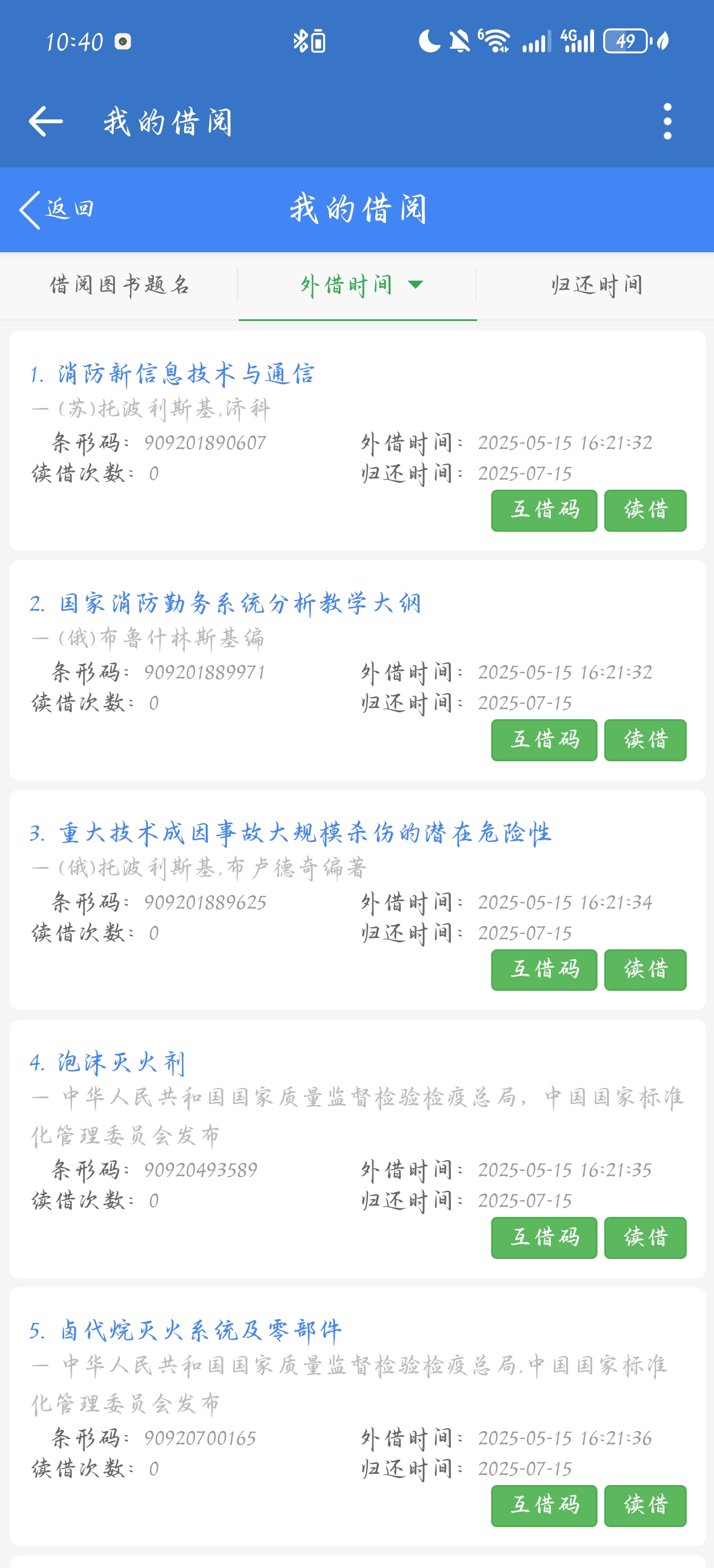
Task: Renew 消防新信息技术与通信 with 续借
Action: pos(645,510)
